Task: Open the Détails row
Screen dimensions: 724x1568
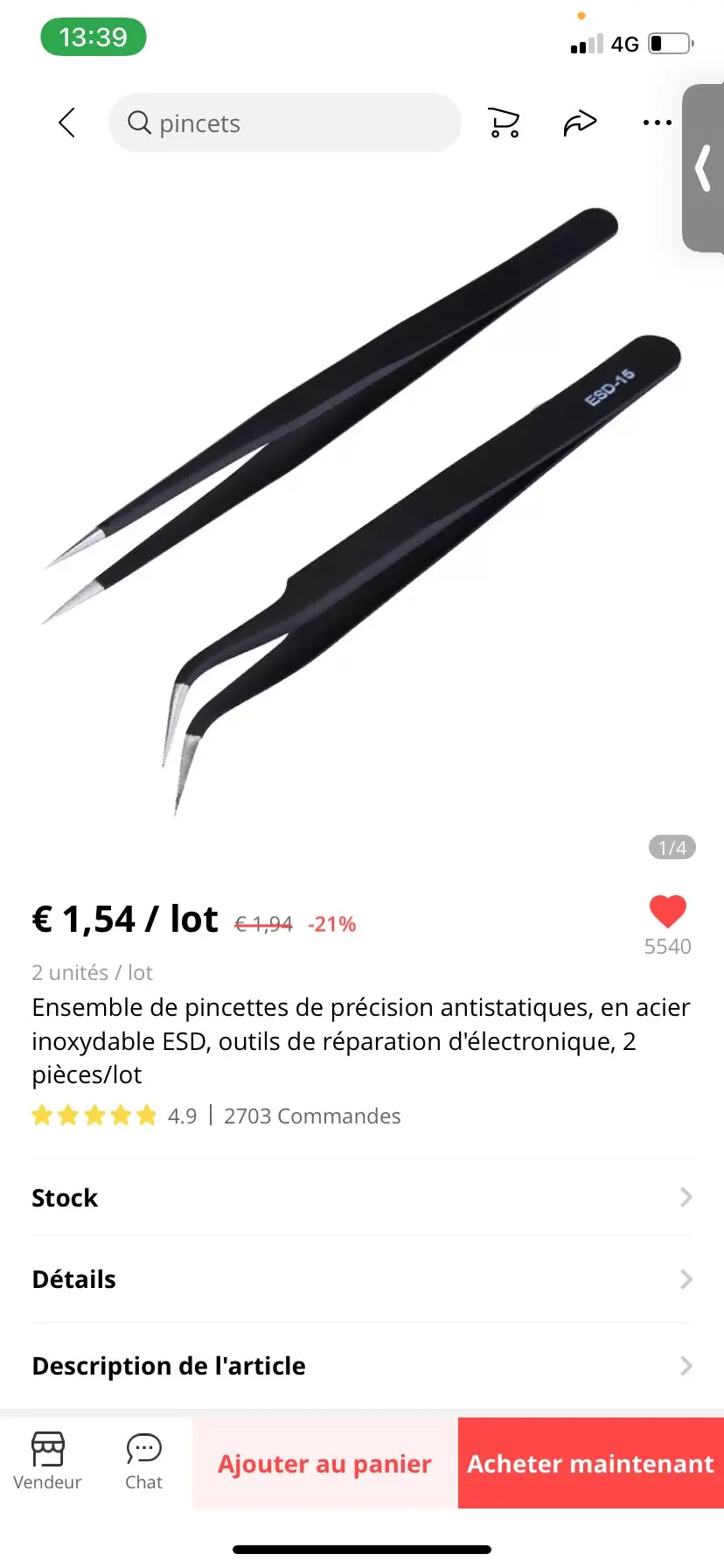Action: [x=362, y=1279]
